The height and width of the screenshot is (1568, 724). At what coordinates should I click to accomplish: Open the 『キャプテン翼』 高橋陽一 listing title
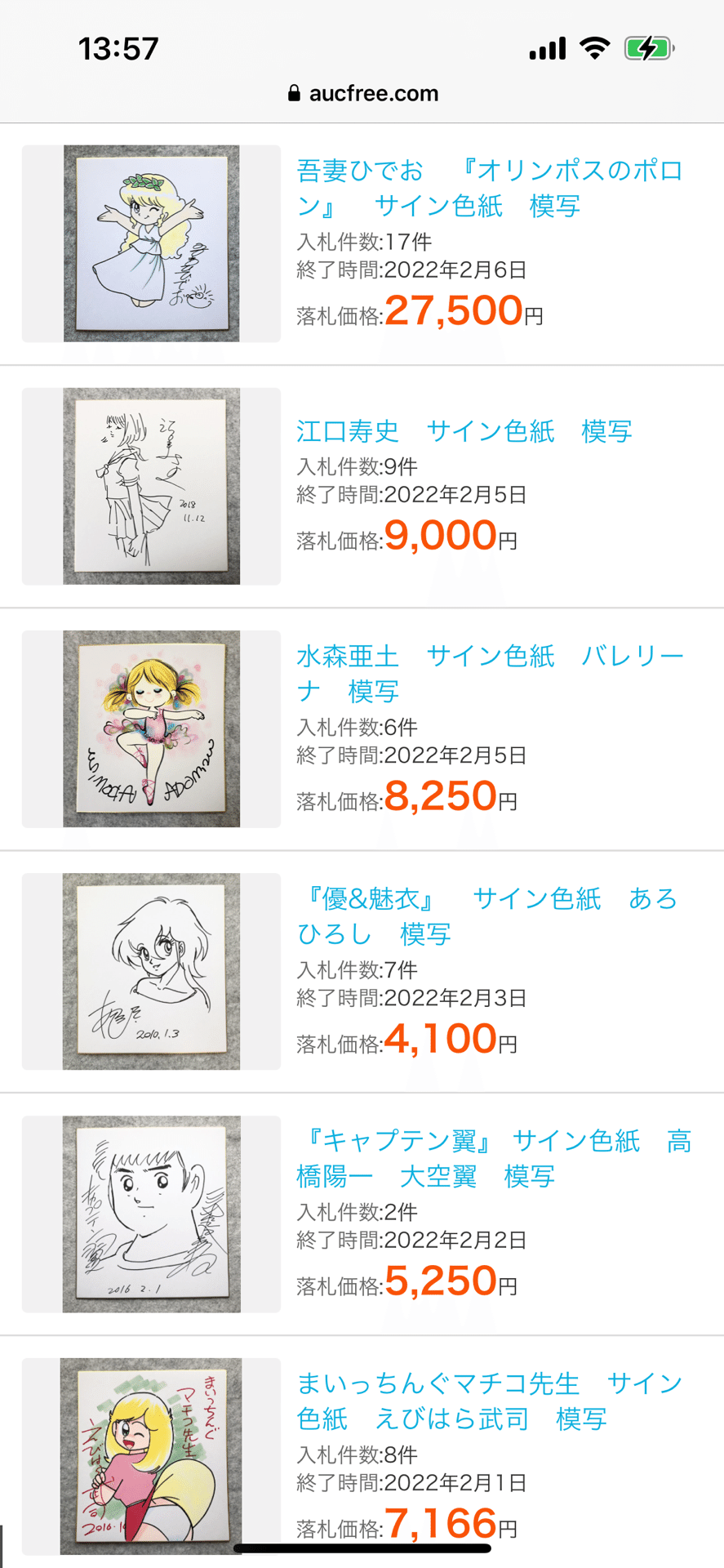click(494, 1158)
